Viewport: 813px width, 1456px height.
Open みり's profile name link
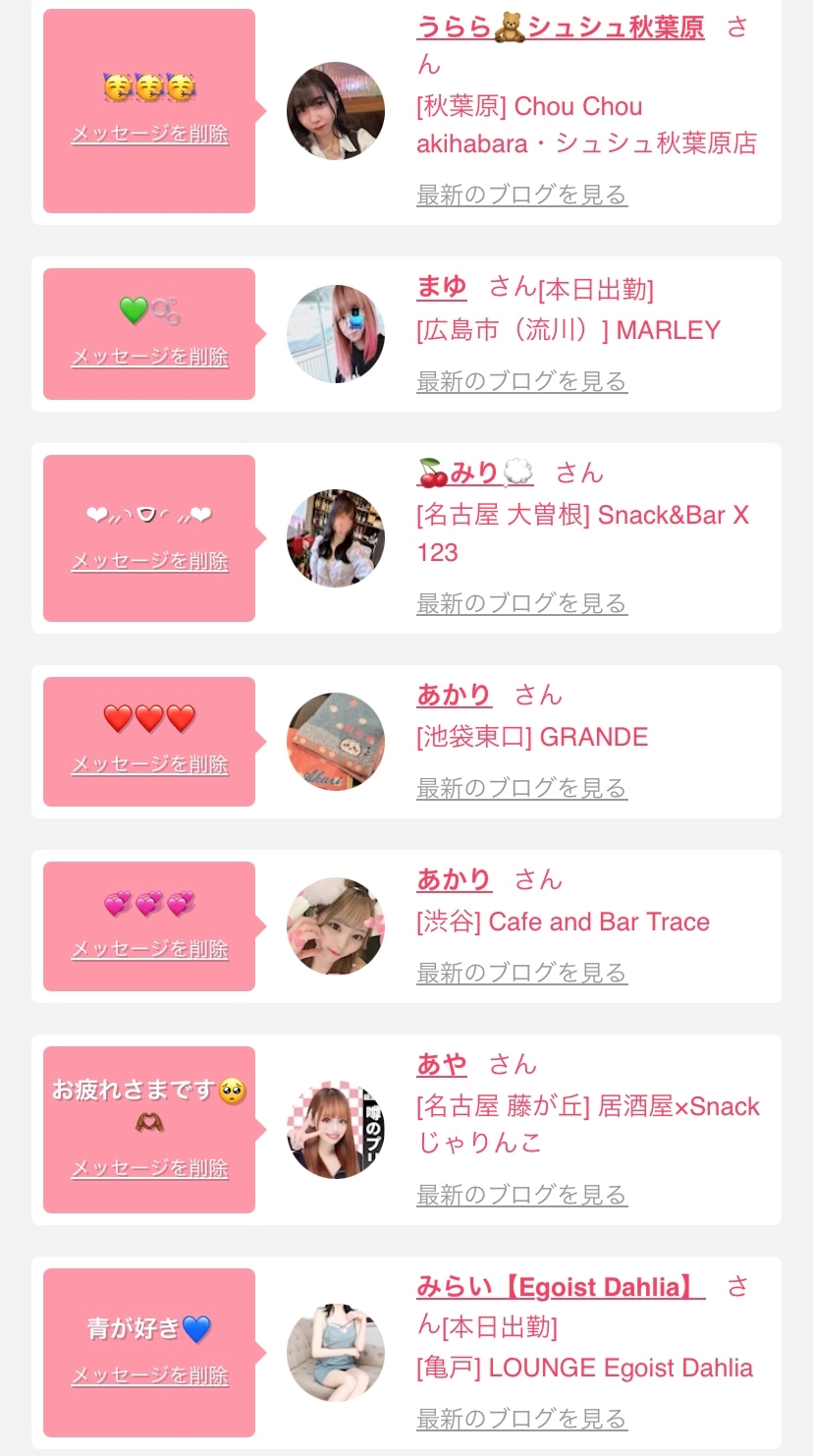[x=475, y=473]
